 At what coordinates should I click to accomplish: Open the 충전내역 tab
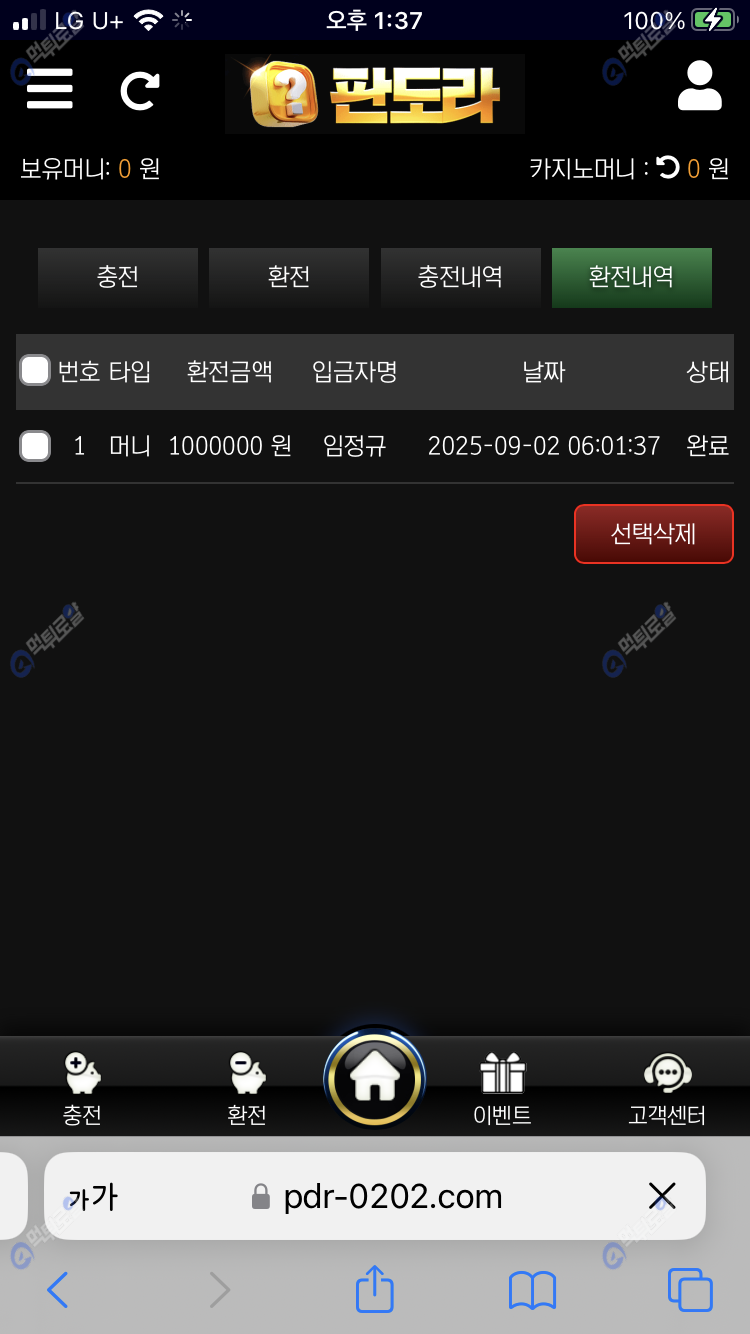(x=460, y=277)
